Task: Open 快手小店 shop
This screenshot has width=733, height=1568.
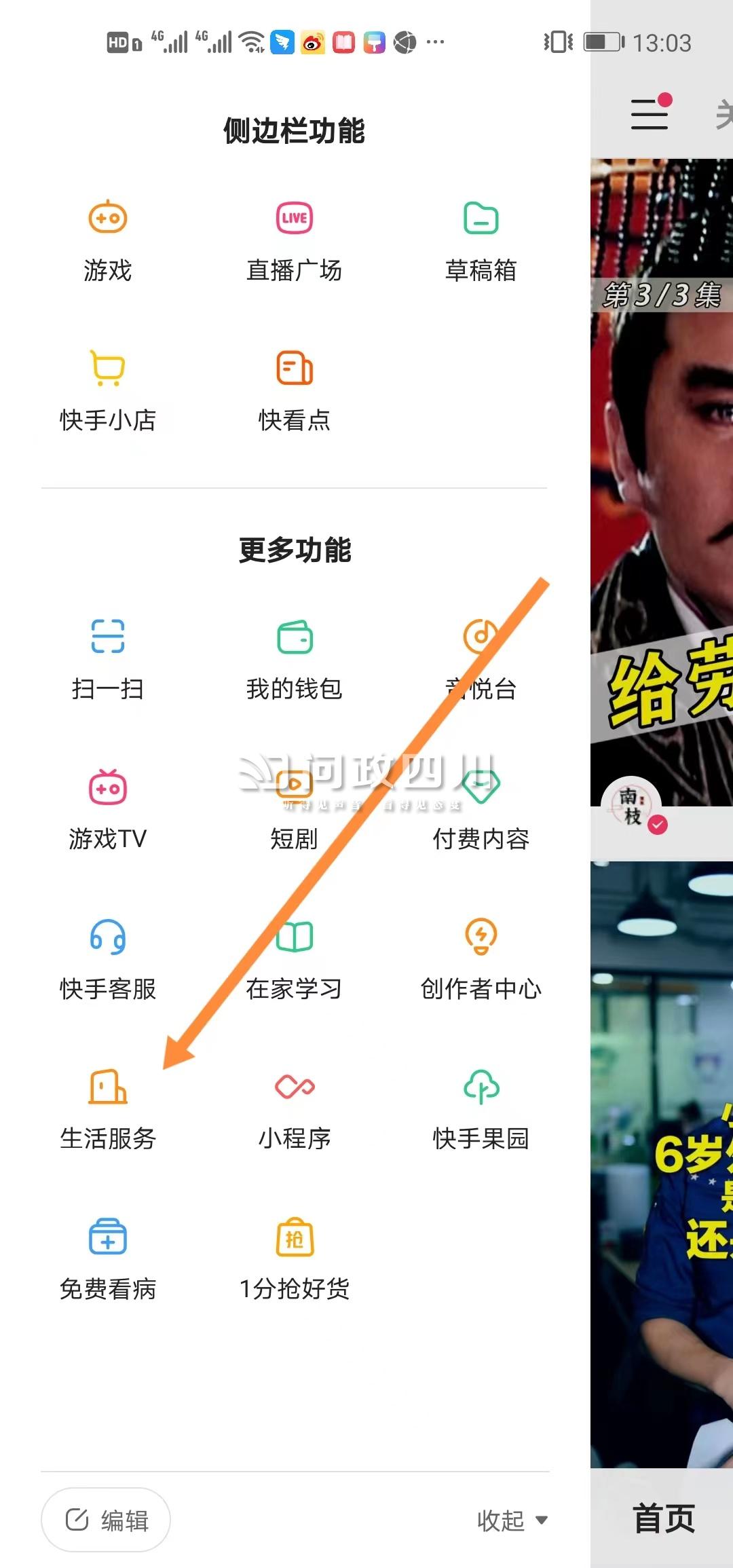Action: coord(107,391)
